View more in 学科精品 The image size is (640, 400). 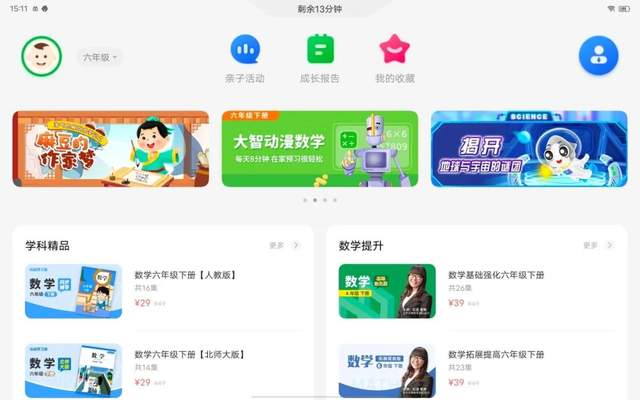285,245
